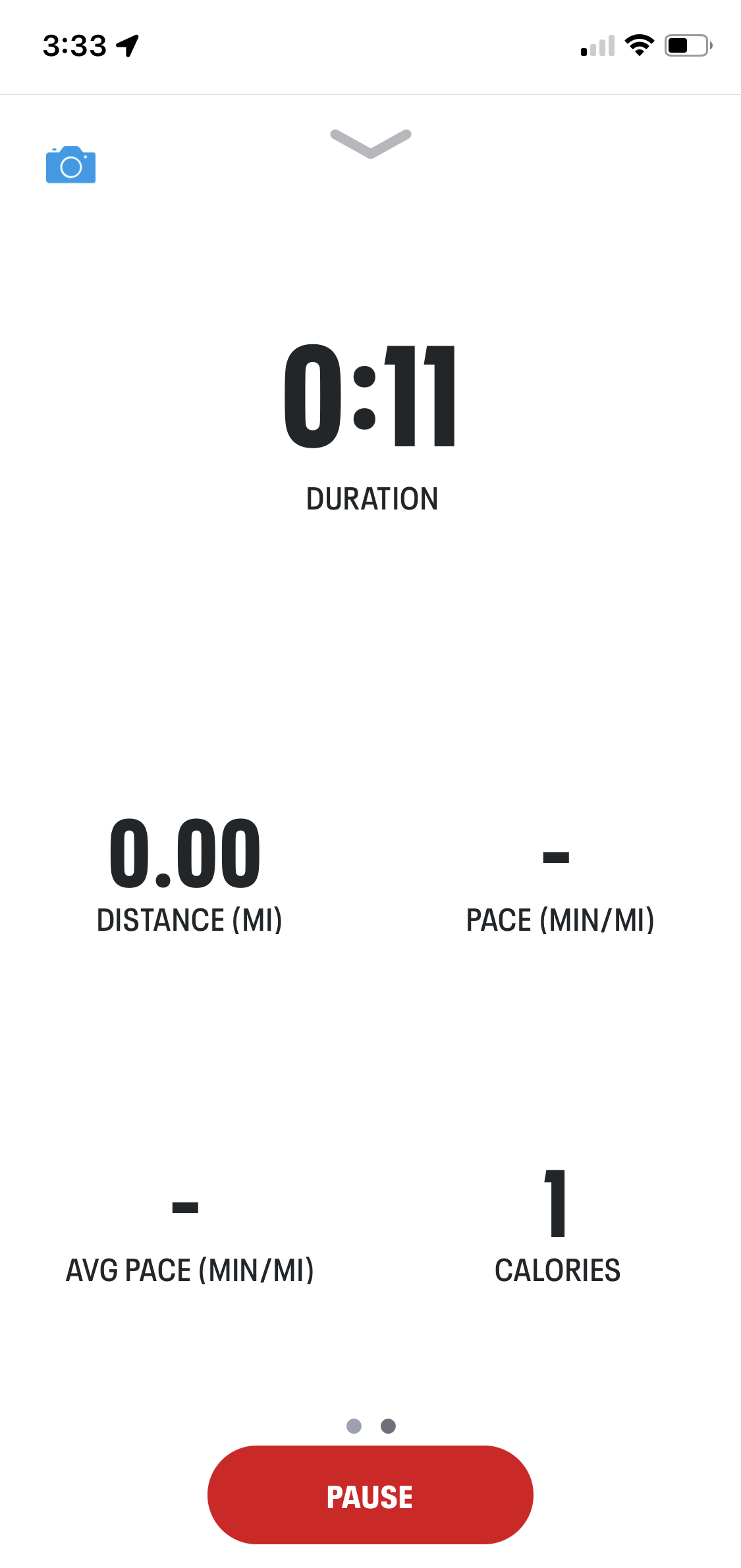
Task: Collapse the workout screen with the down chevron
Action: point(370,144)
